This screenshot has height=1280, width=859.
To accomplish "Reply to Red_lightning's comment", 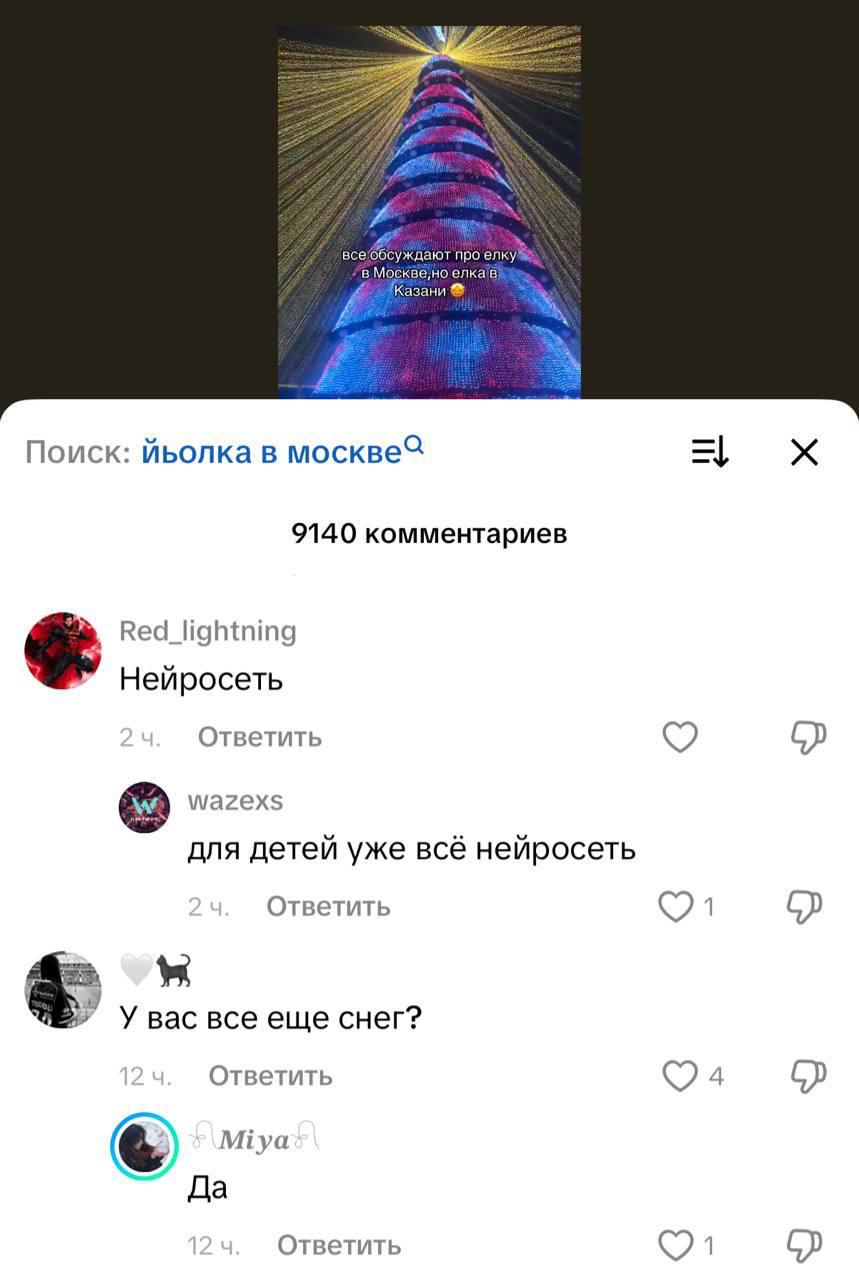I will 259,738.
